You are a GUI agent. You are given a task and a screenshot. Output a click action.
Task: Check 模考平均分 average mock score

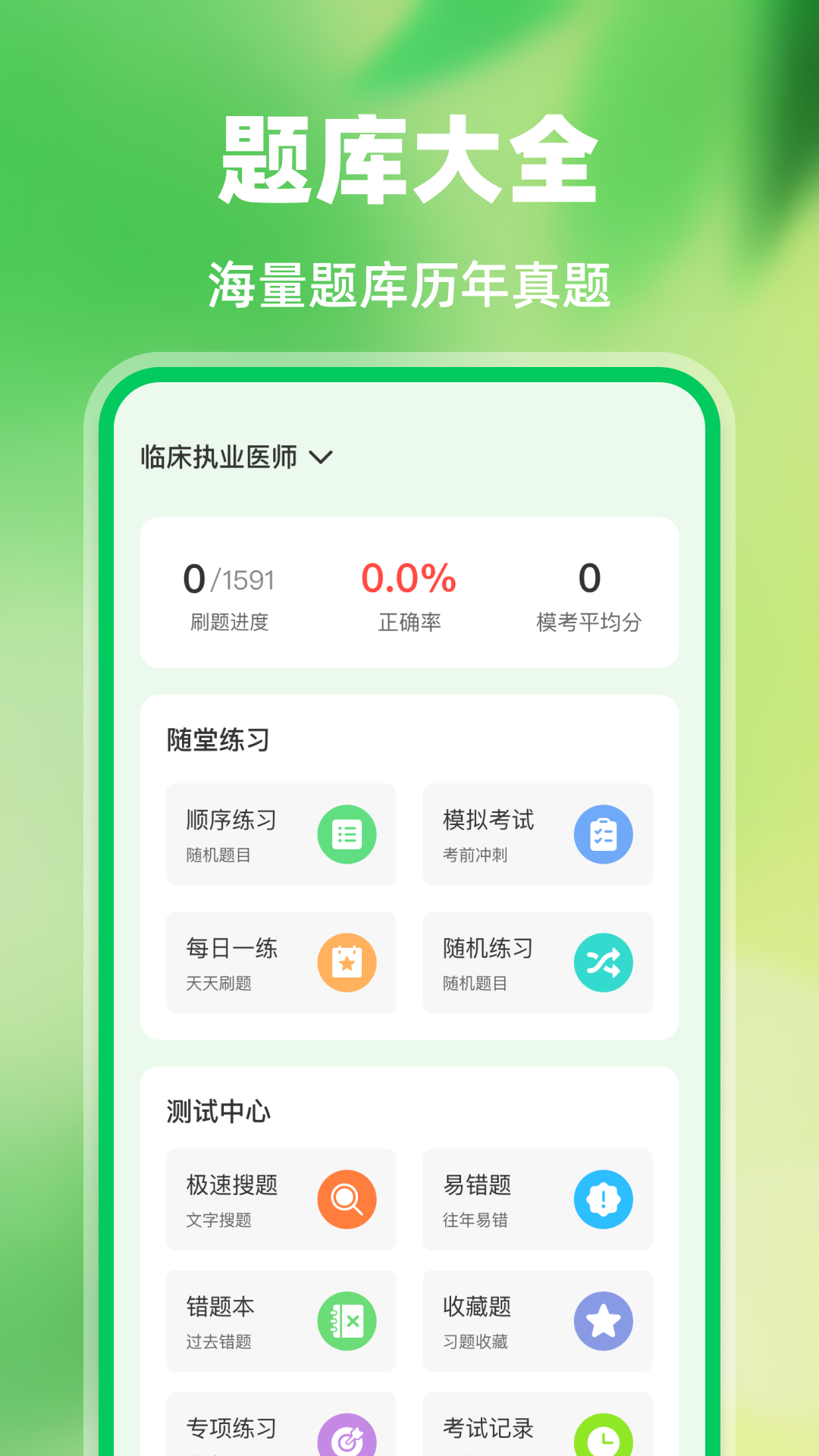589,594
